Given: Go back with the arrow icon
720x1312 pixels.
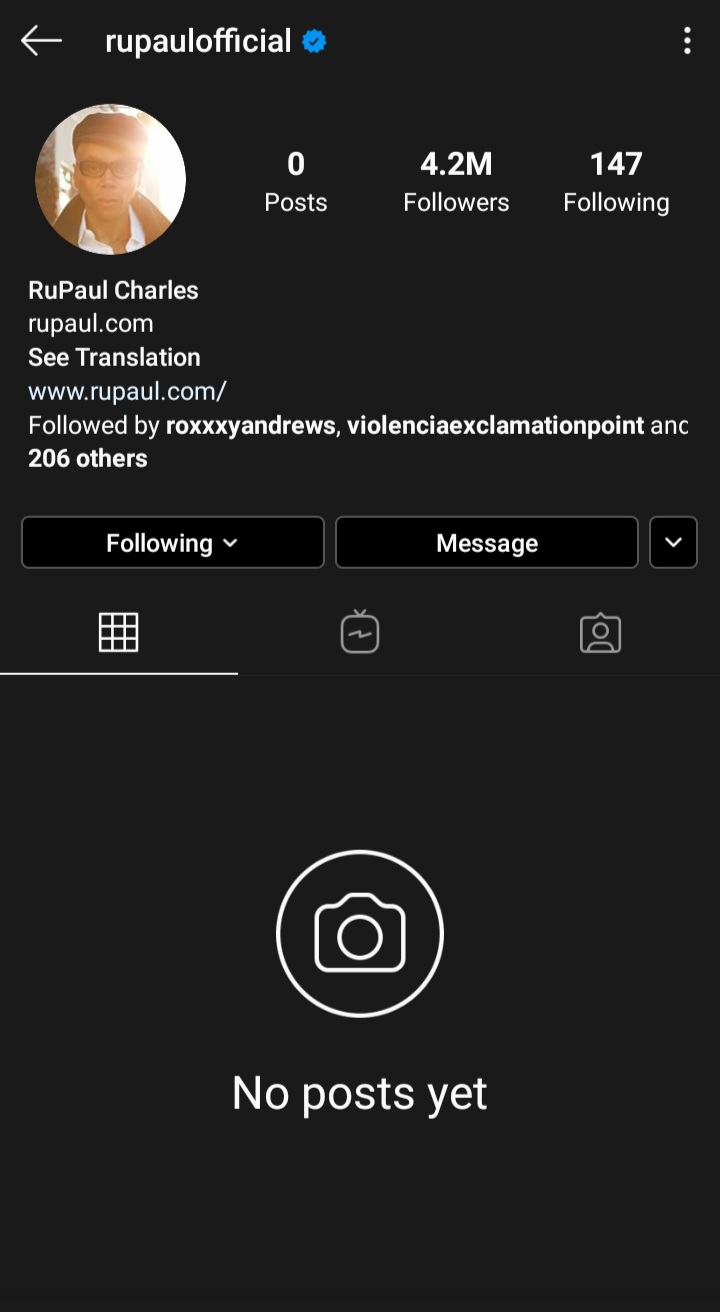Looking at the screenshot, I should pyautogui.click(x=41, y=41).
